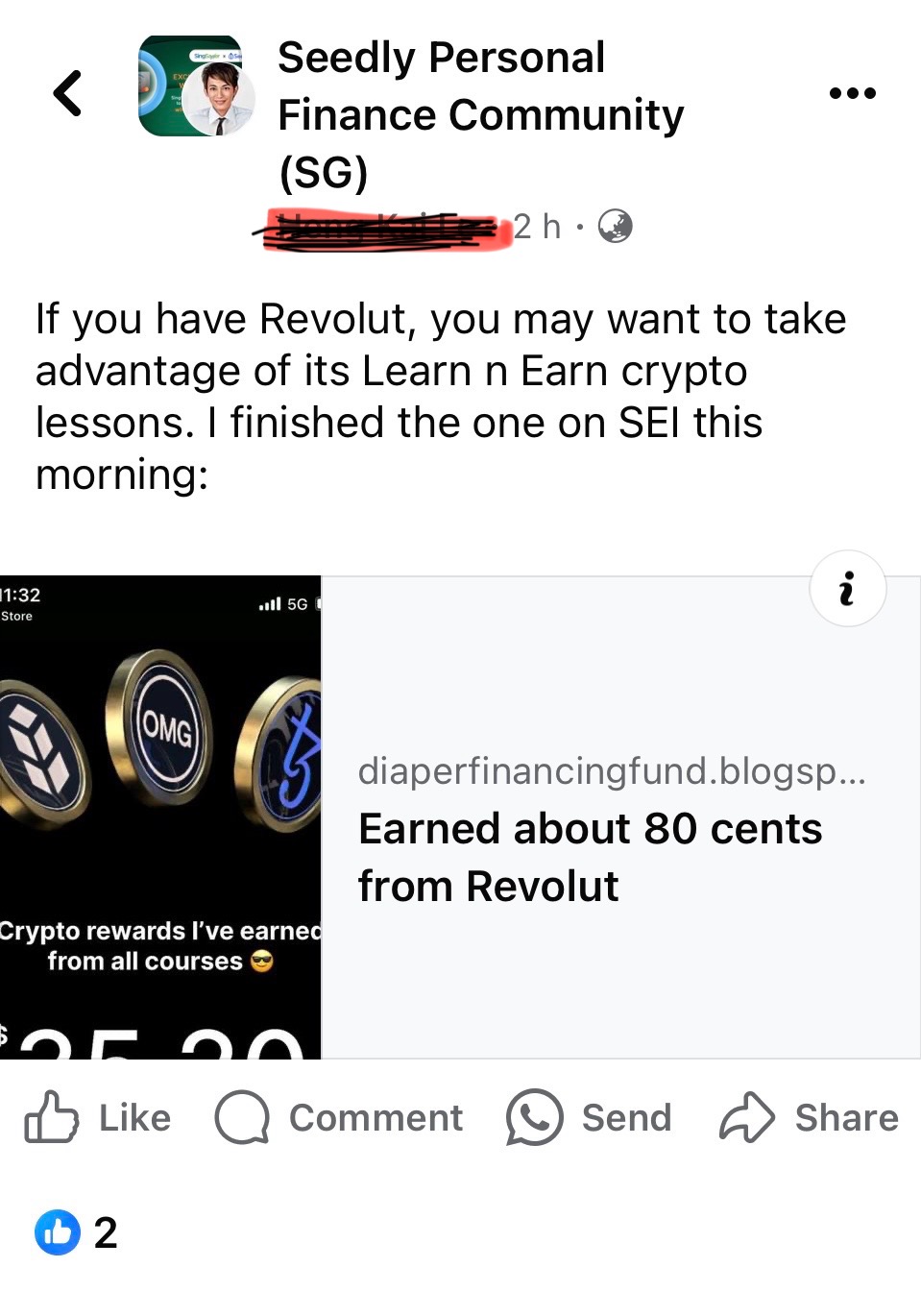View the 2 reactions on this post
This screenshot has width=921, height=1316.
coord(77,1232)
